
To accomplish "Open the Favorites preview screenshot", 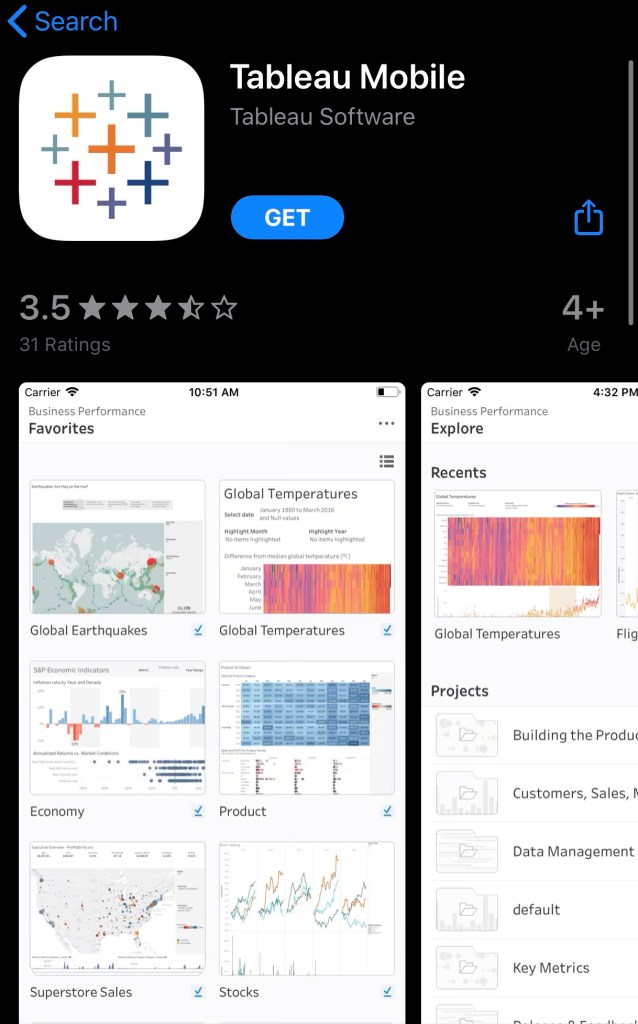I will 212,700.
